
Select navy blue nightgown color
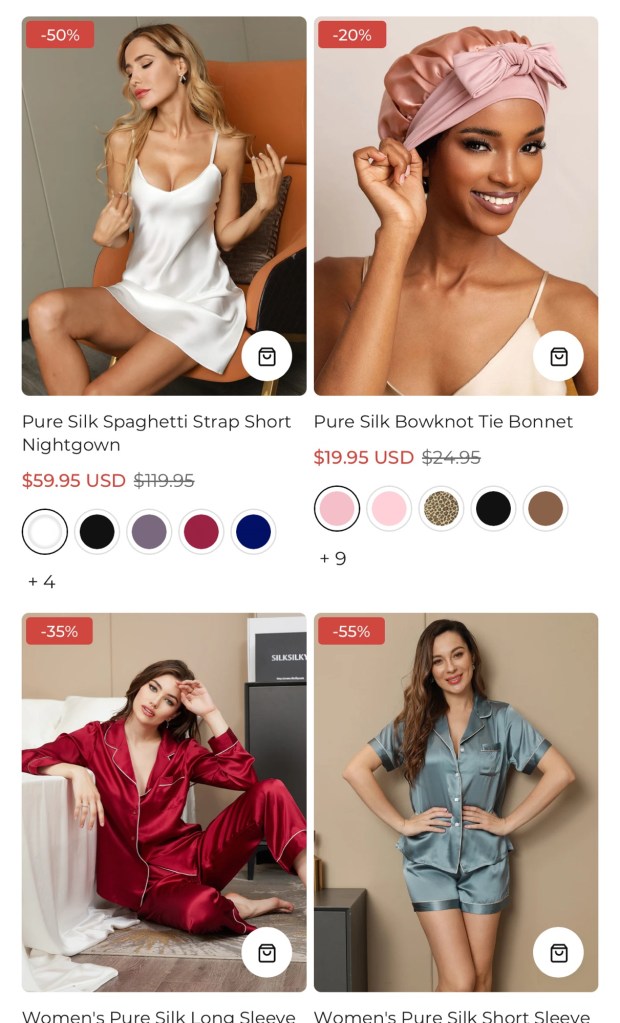[x=253, y=531]
